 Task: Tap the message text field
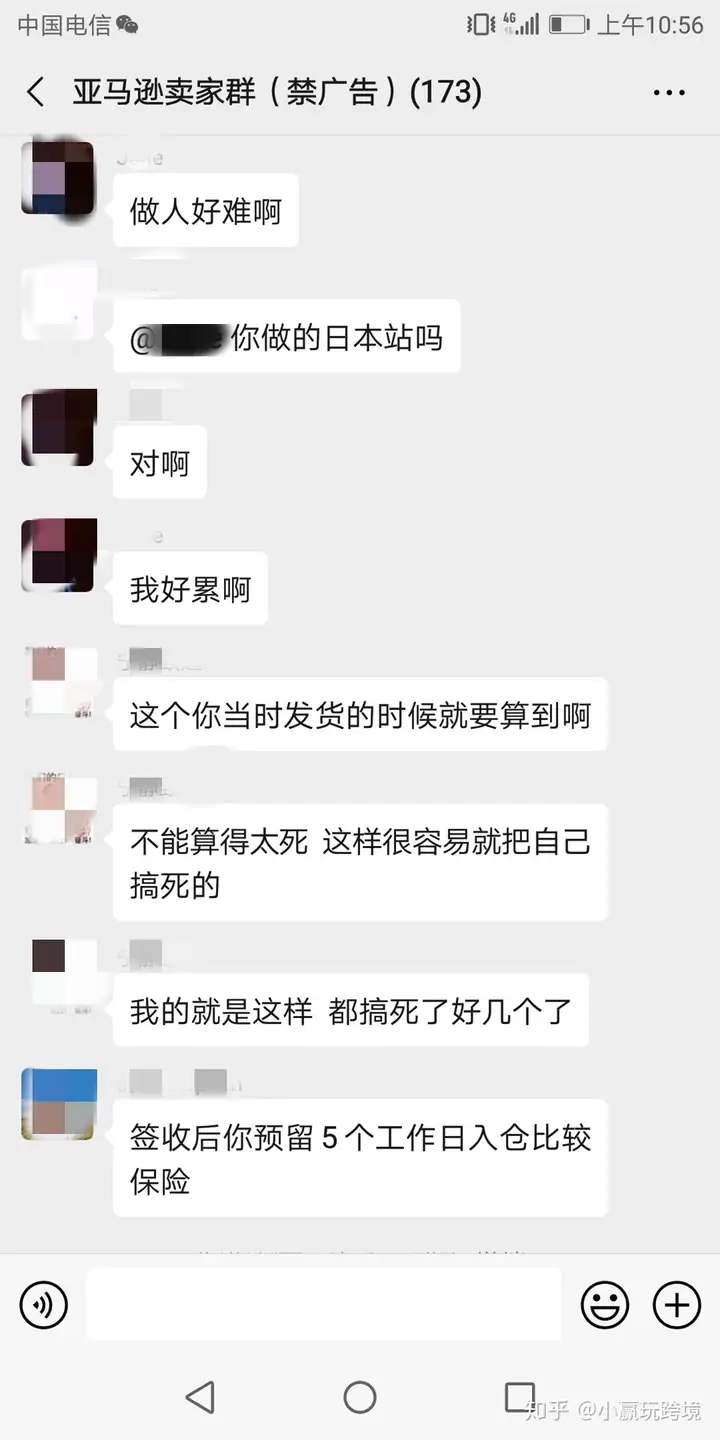pos(323,1304)
